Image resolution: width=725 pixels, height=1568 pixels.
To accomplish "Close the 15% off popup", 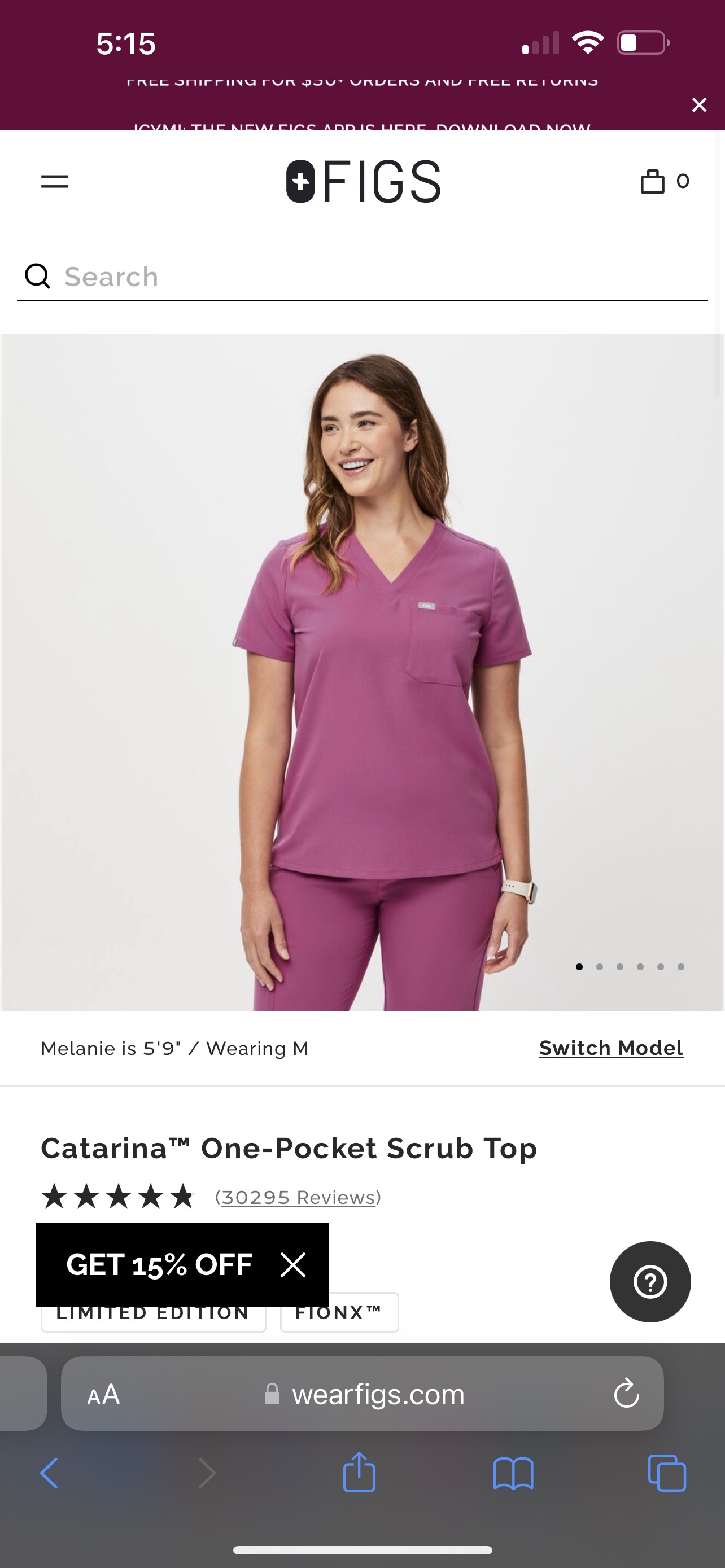I will 293,1265.
